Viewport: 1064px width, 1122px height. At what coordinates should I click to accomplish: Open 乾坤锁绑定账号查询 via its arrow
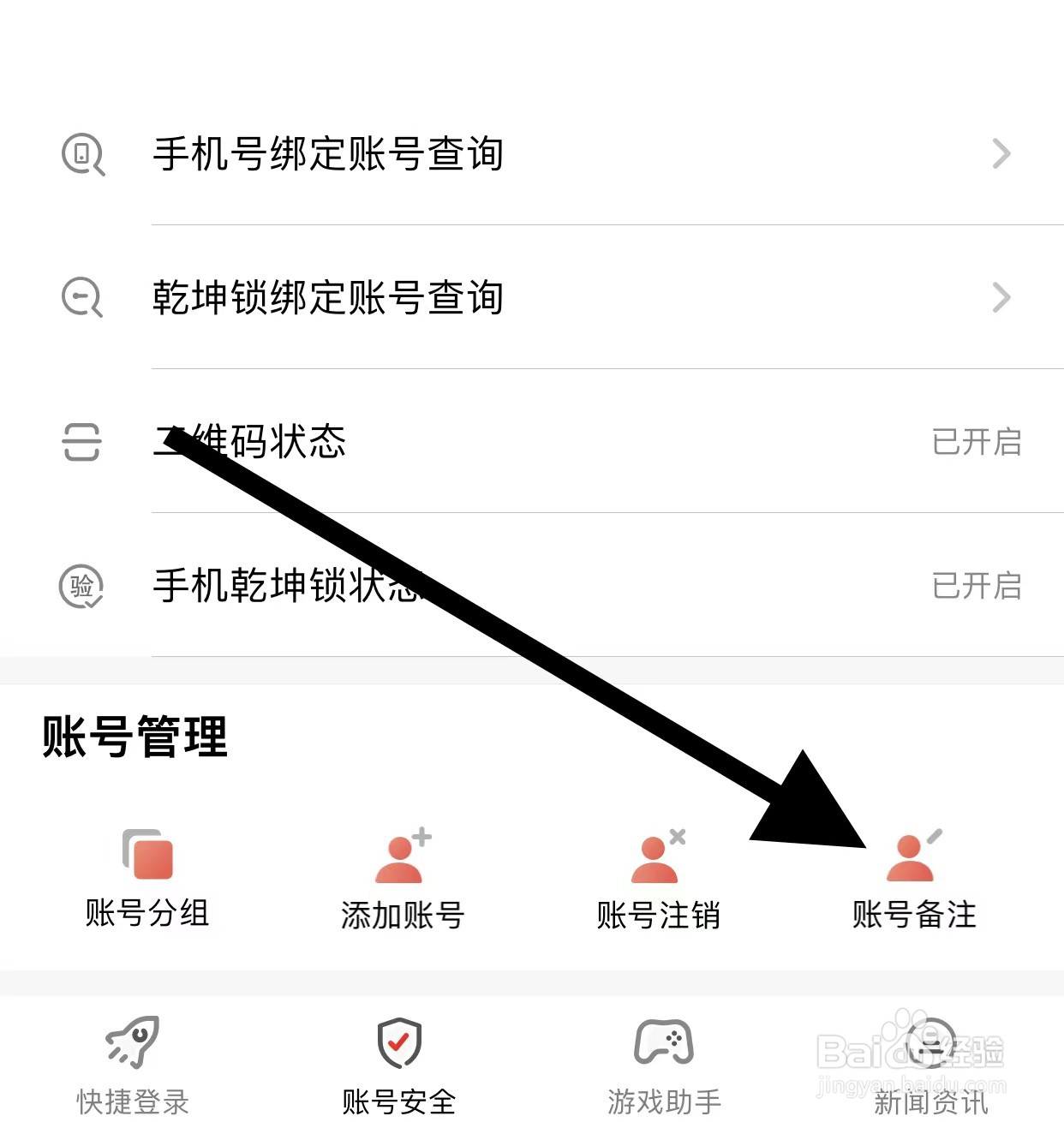coord(1002,298)
